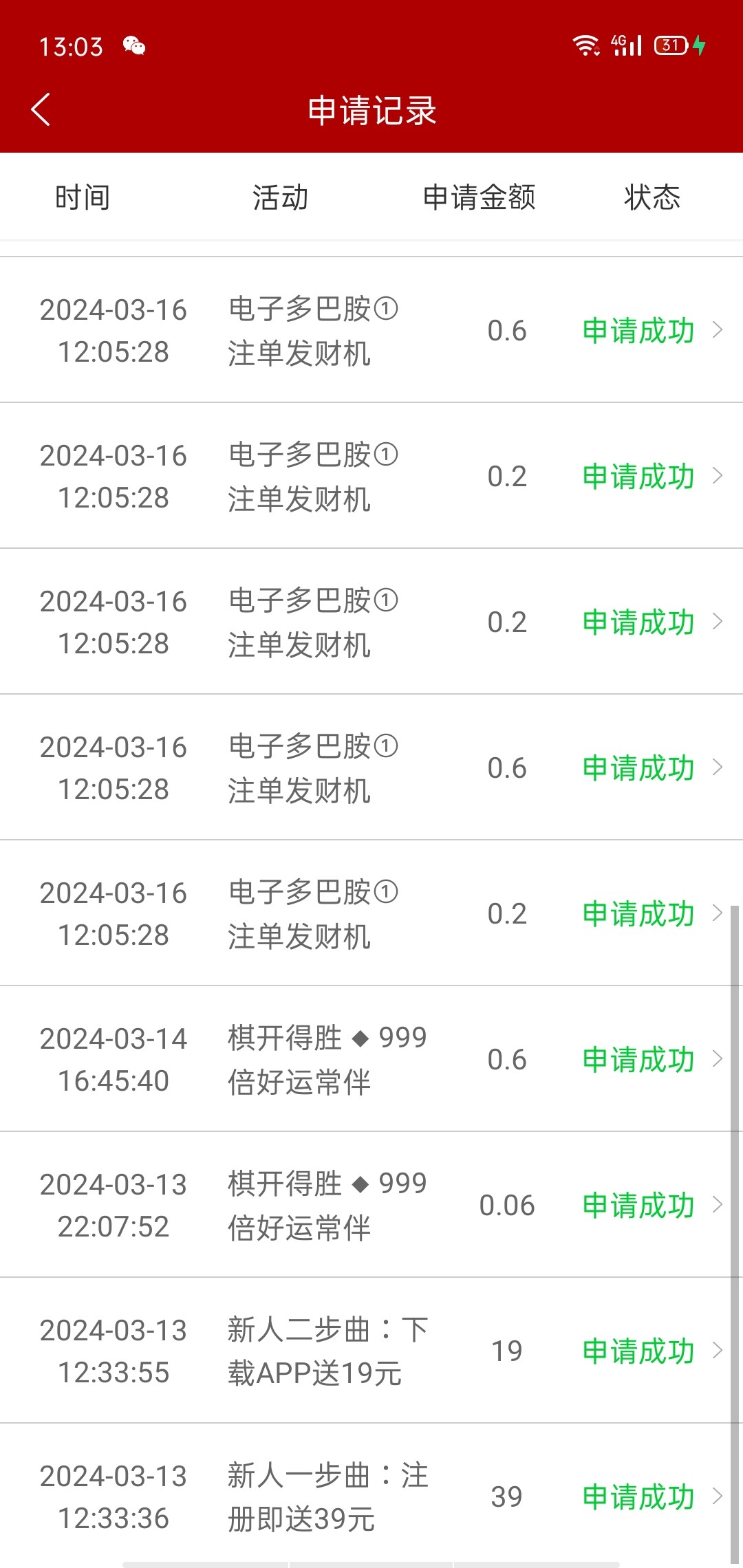Open the 新人一步曲 注册即送39元 record
Viewport: 743px width, 1568px height.
pos(371,1496)
